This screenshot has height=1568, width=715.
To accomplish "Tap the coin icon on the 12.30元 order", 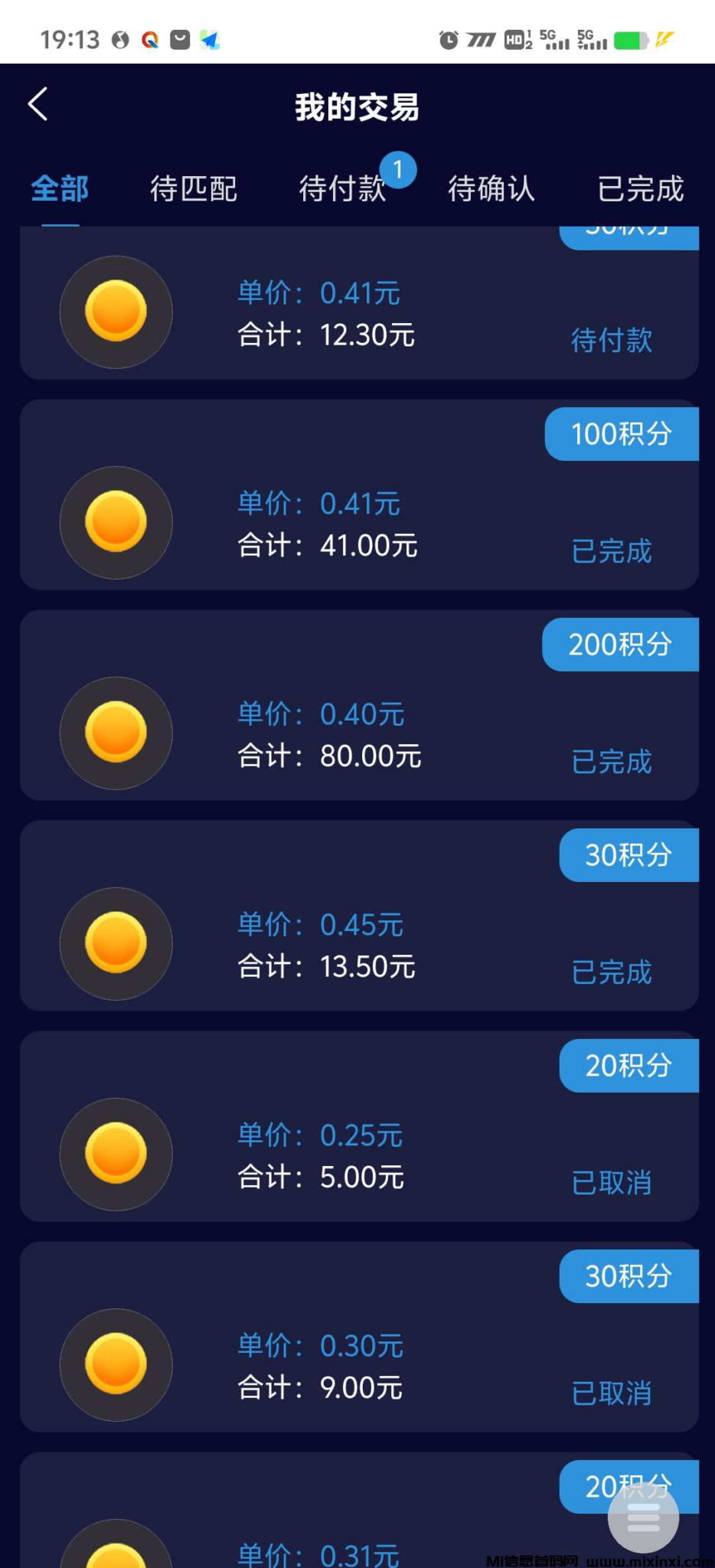I will 116,312.
